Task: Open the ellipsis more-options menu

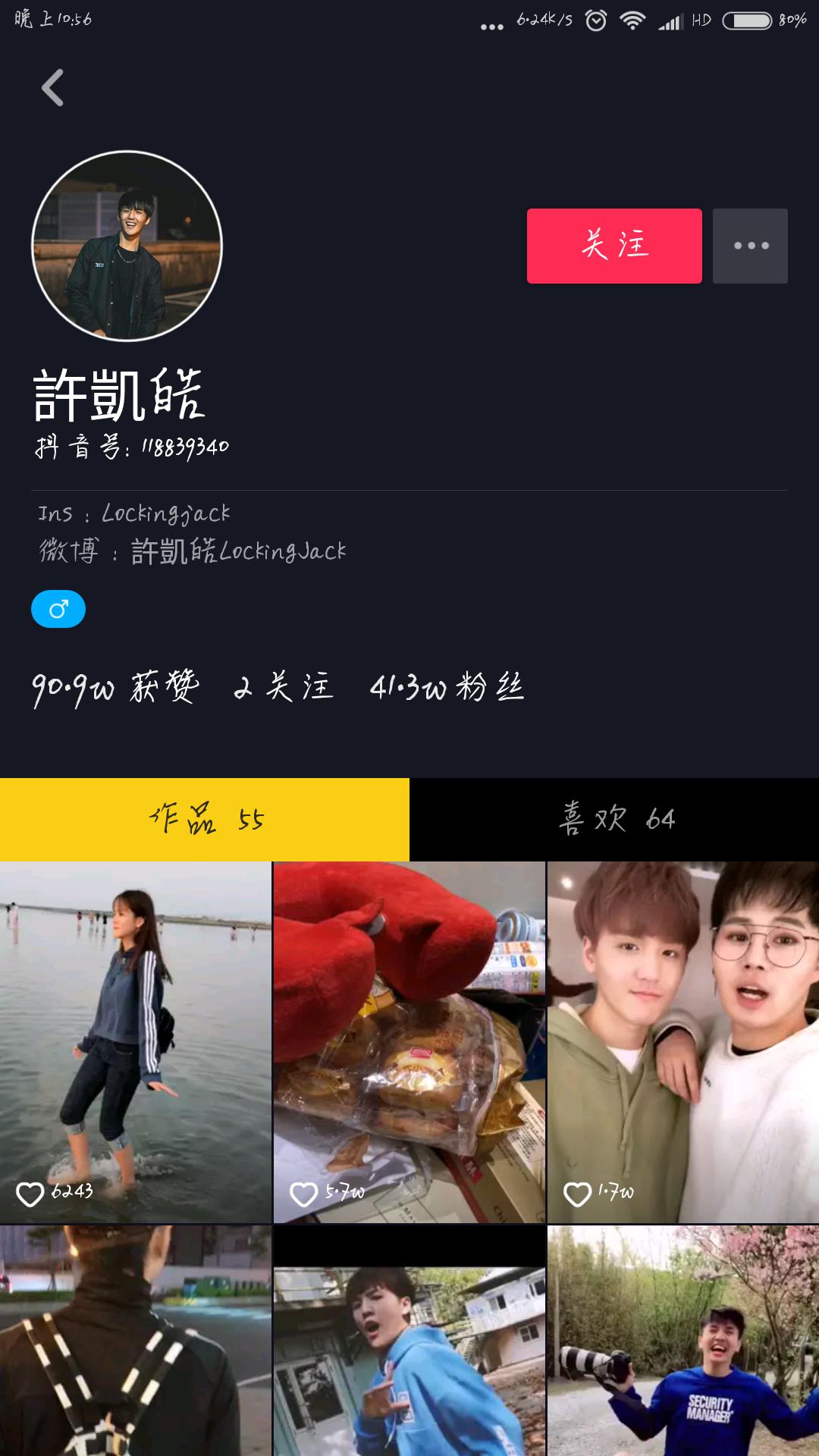Action: [x=750, y=246]
